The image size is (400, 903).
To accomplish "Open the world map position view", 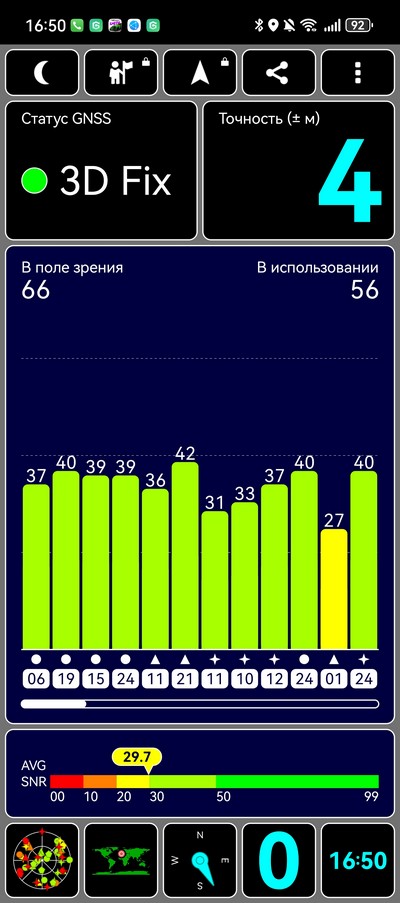I will tap(121, 860).
